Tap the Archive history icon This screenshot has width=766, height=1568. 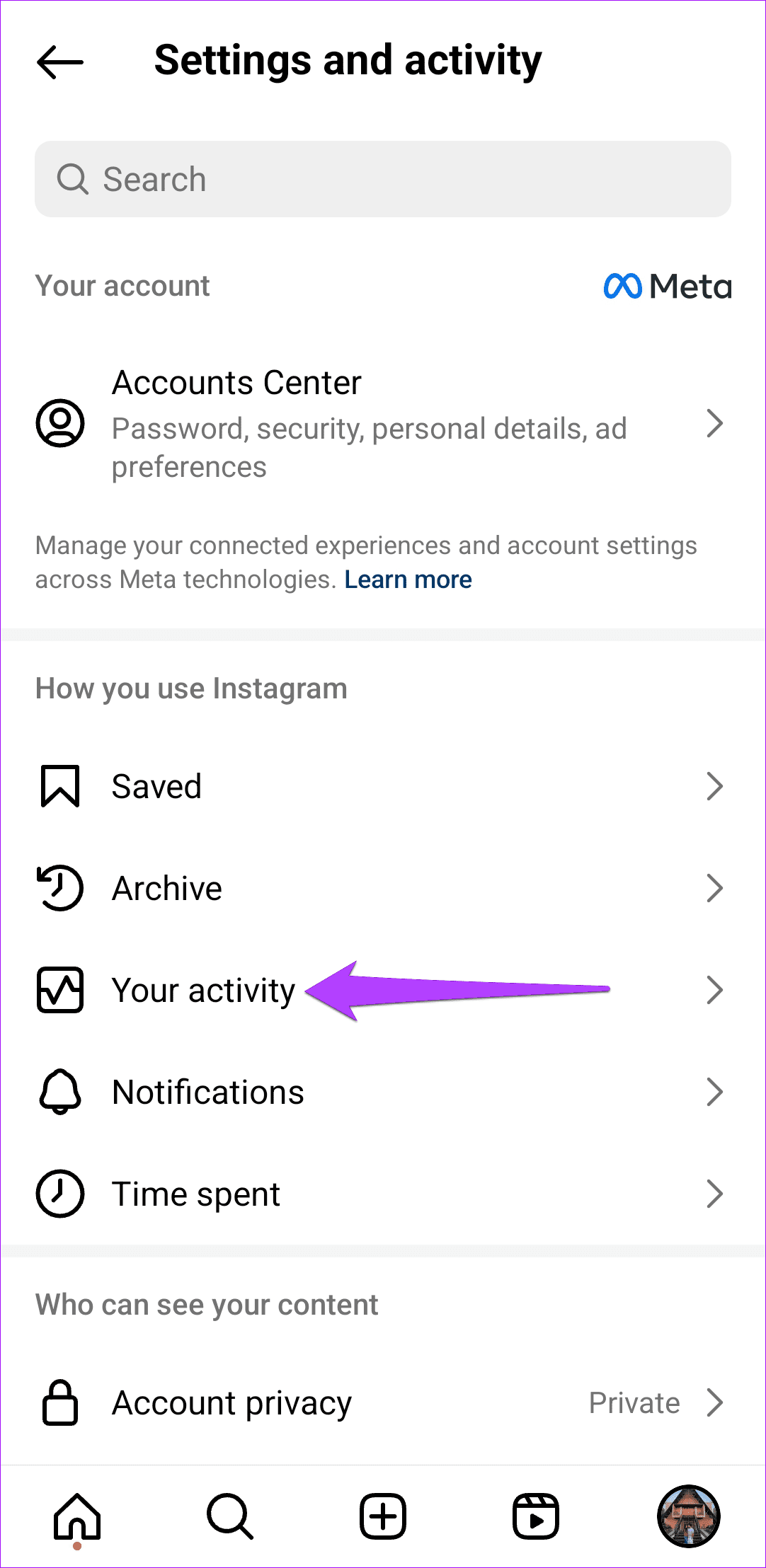tap(59, 888)
